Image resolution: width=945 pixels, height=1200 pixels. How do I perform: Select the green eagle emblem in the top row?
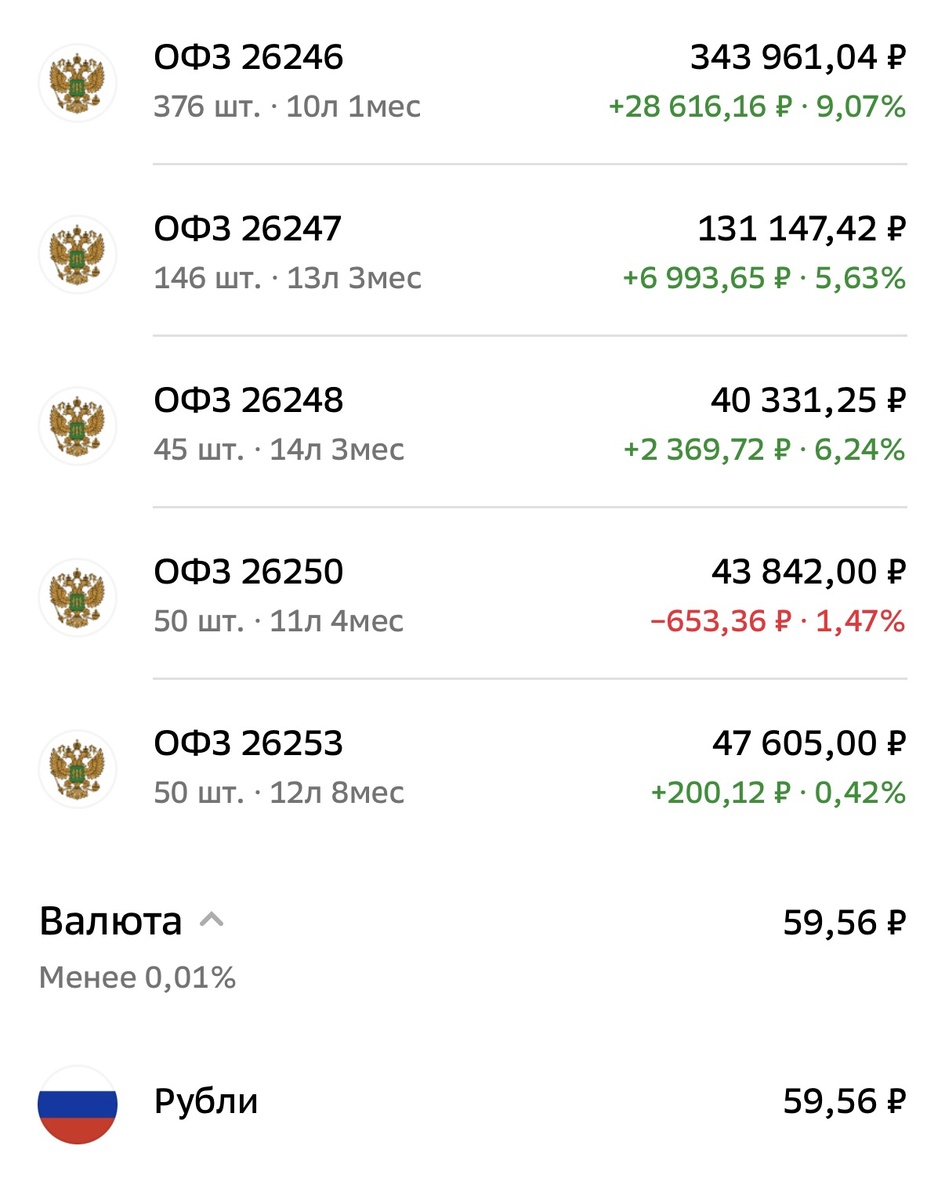[77, 83]
